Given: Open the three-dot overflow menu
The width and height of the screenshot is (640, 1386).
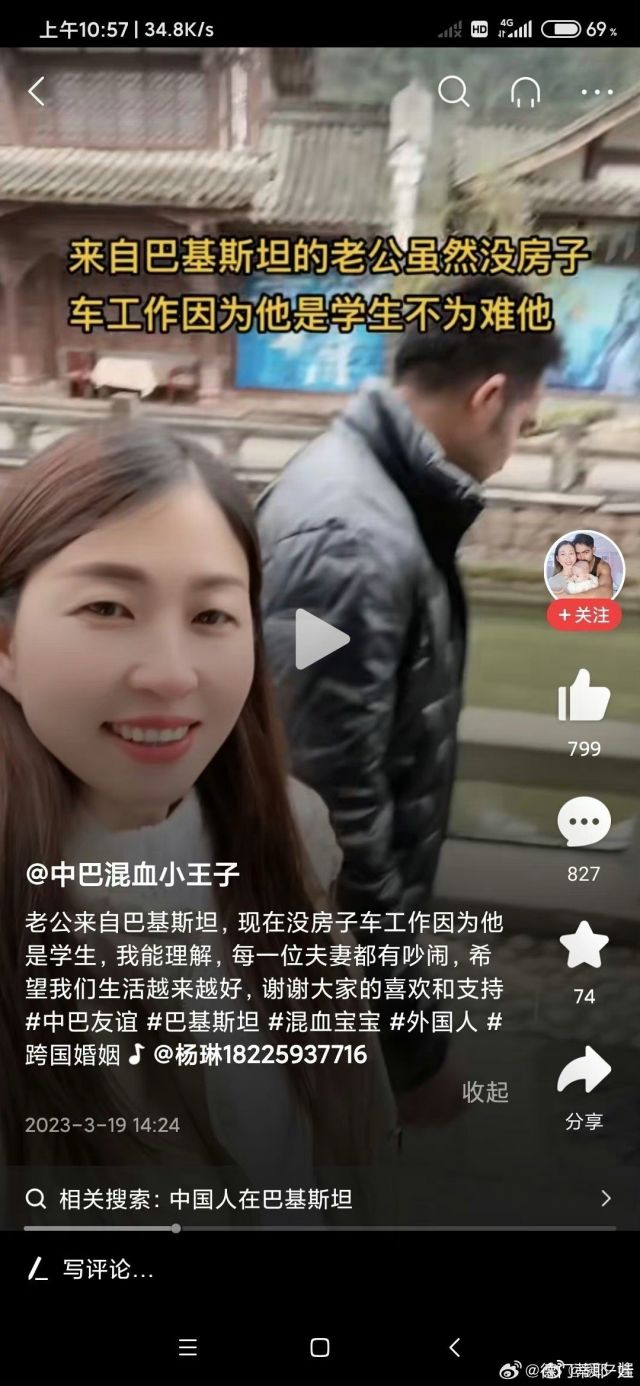Looking at the screenshot, I should tap(597, 92).
